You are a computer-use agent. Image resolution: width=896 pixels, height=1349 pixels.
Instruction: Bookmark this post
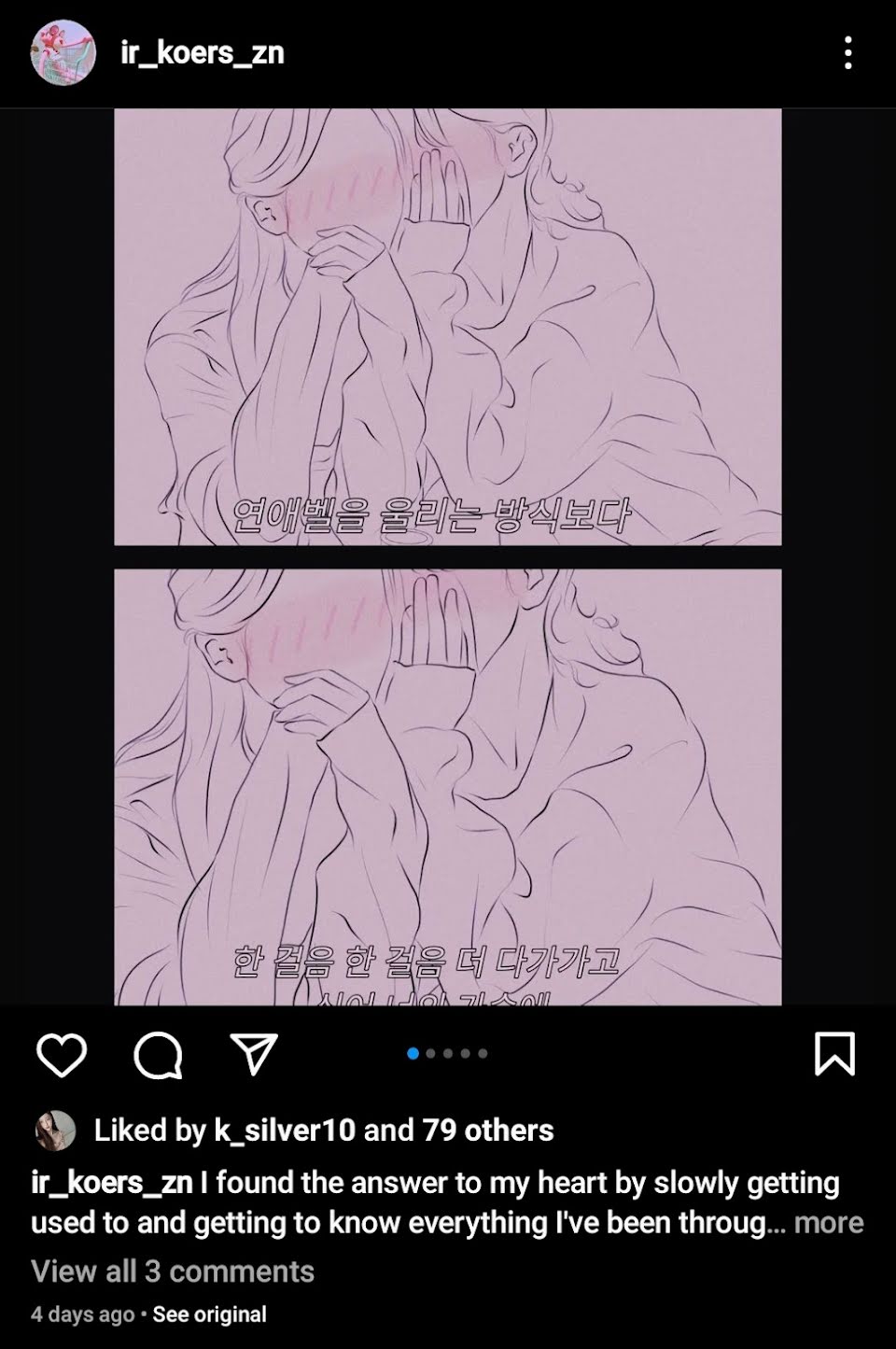(834, 1054)
